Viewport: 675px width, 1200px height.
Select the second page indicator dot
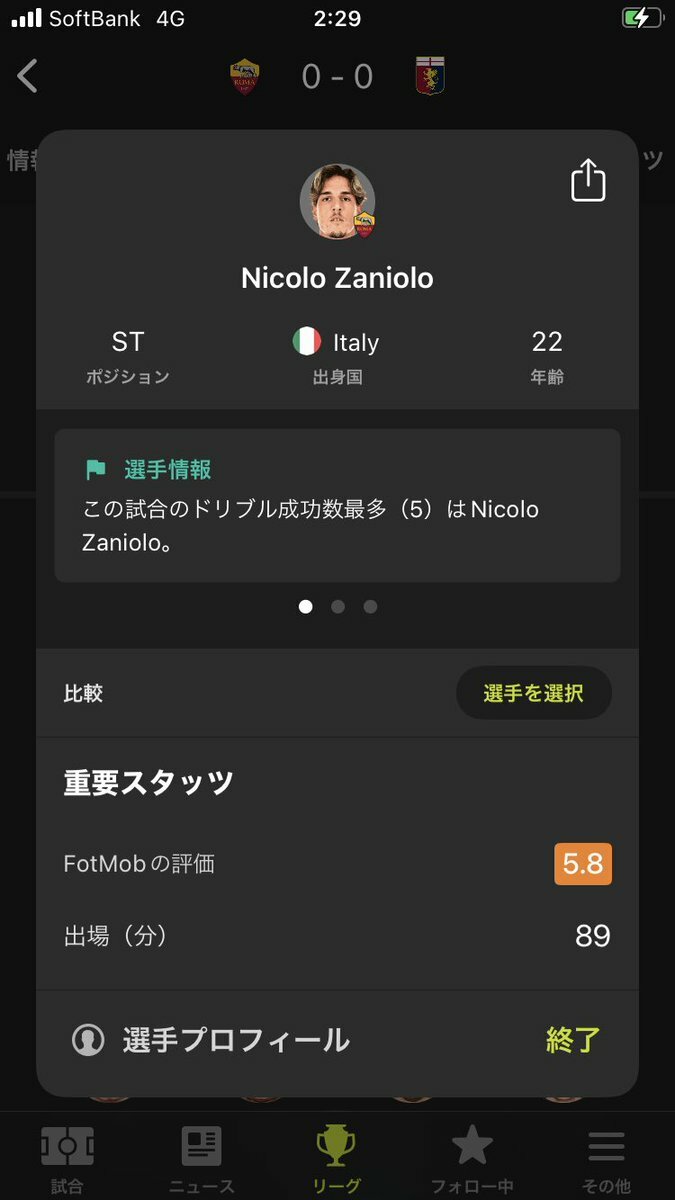tap(338, 606)
